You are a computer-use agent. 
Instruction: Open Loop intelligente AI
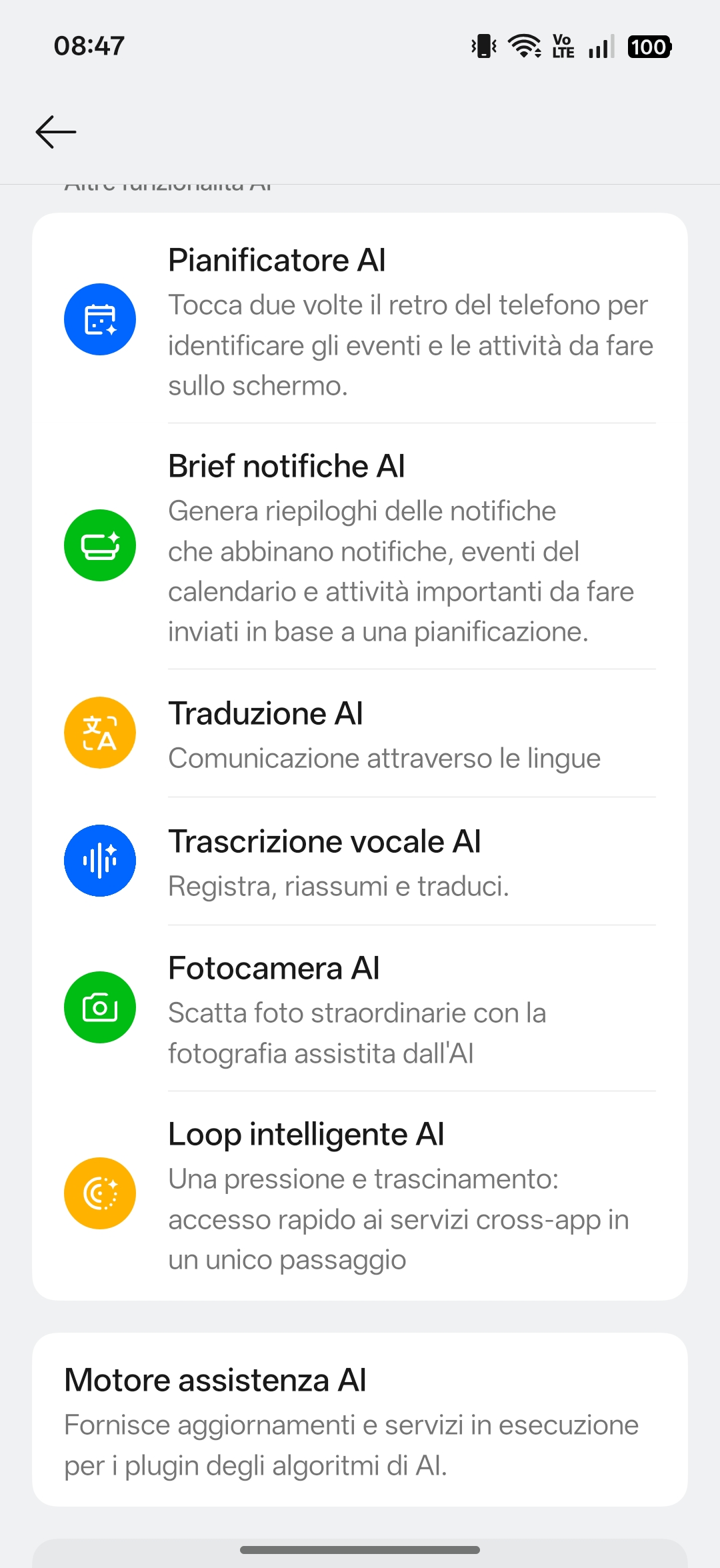(x=360, y=1195)
